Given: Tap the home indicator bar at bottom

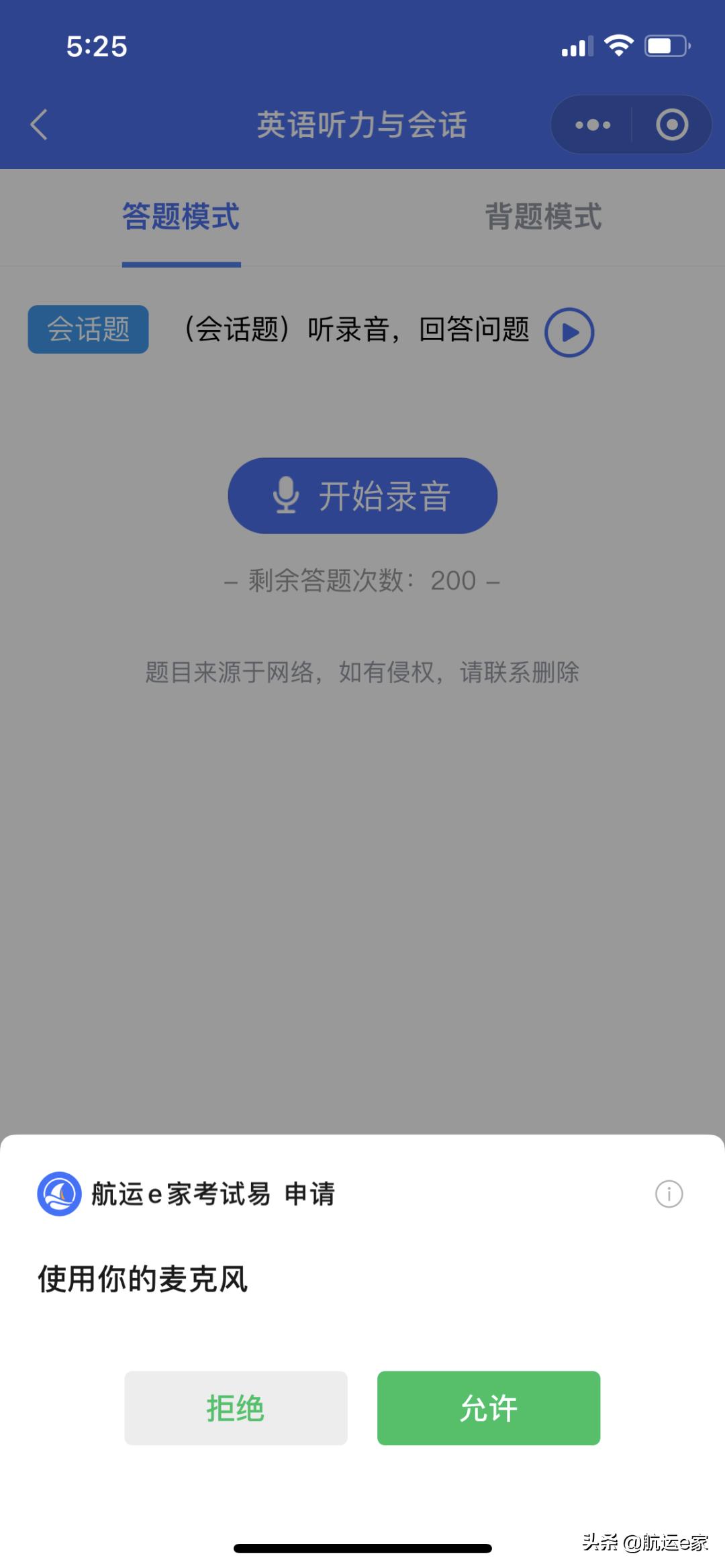Looking at the screenshot, I should 362,1547.
